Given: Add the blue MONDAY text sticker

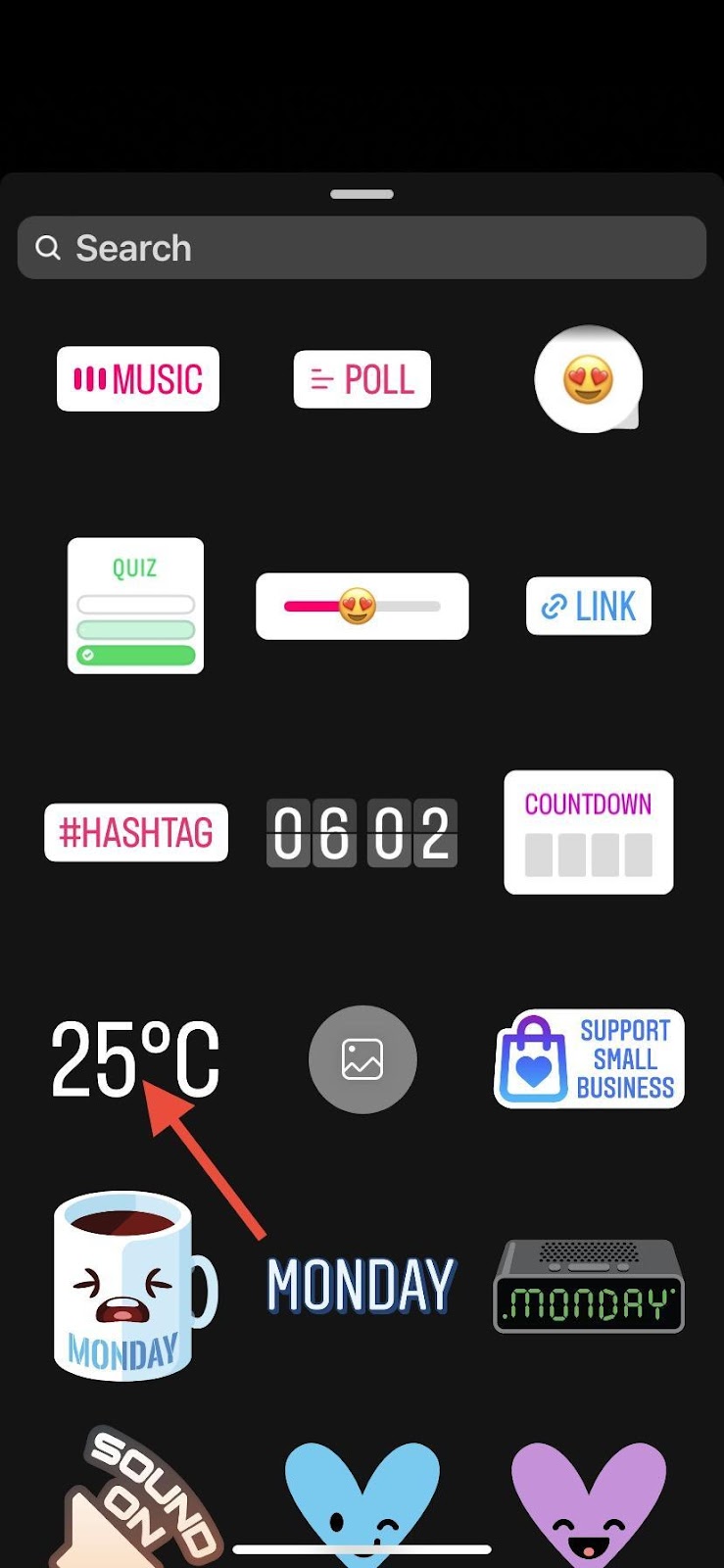Looking at the screenshot, I should (x=362, y=1282).
